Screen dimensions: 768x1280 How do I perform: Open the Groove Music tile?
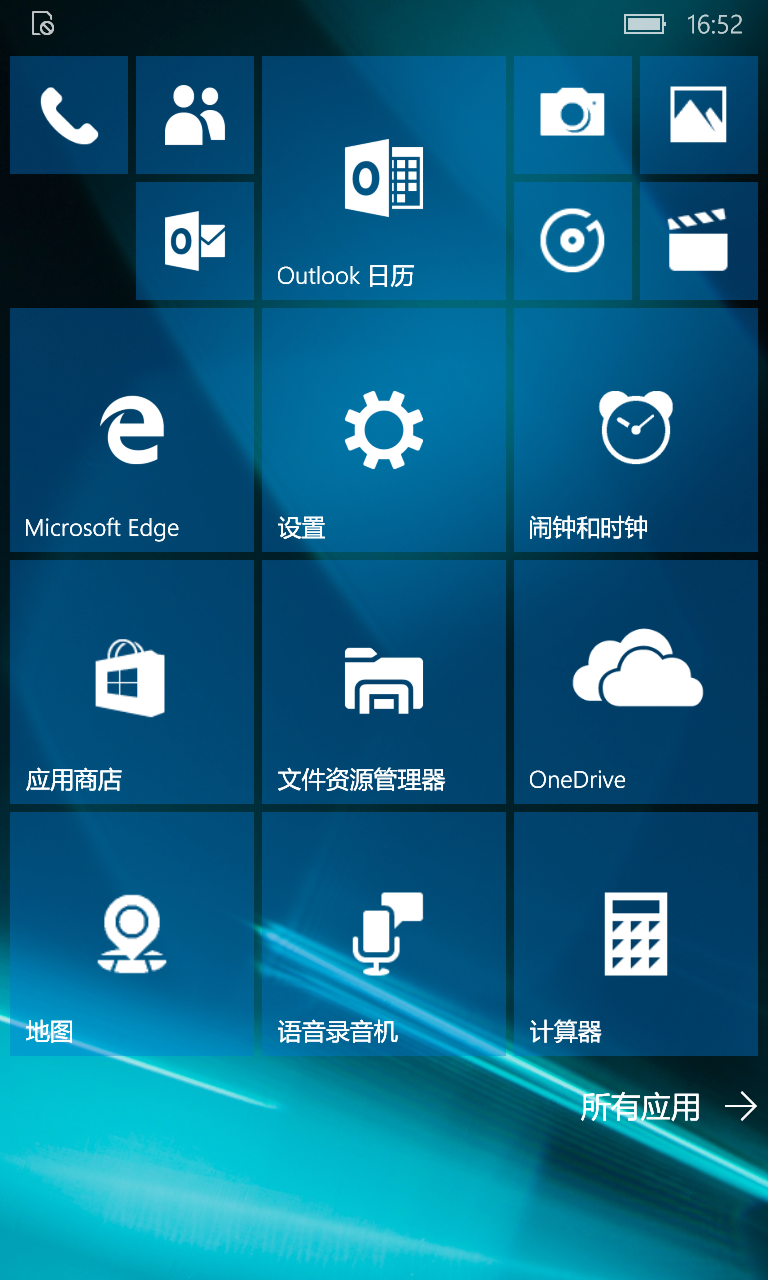(573, 241)
